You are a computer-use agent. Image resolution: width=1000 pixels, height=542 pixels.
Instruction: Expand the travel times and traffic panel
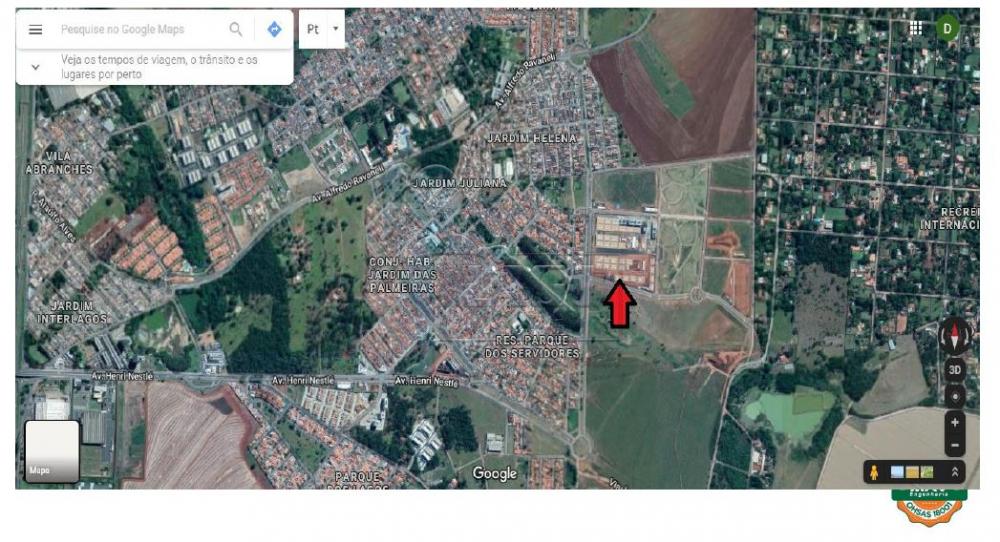pos(36,67)
